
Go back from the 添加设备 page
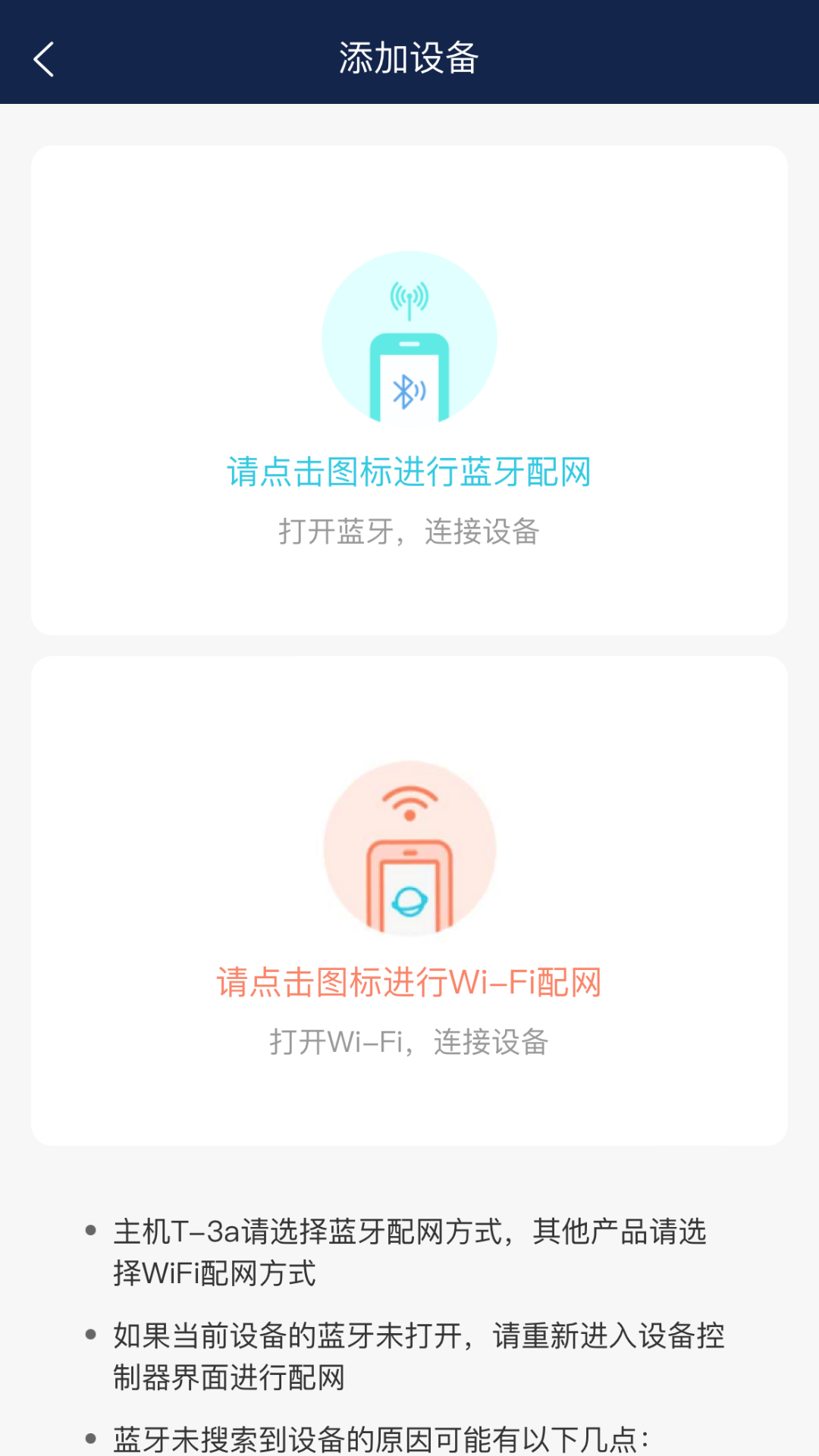[x=44, y=59]
